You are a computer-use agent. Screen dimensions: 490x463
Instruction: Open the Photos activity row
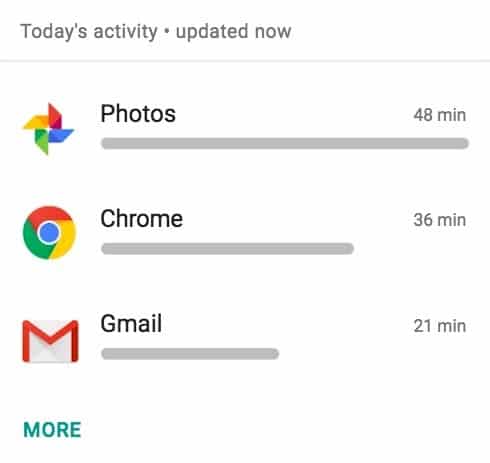245,128
